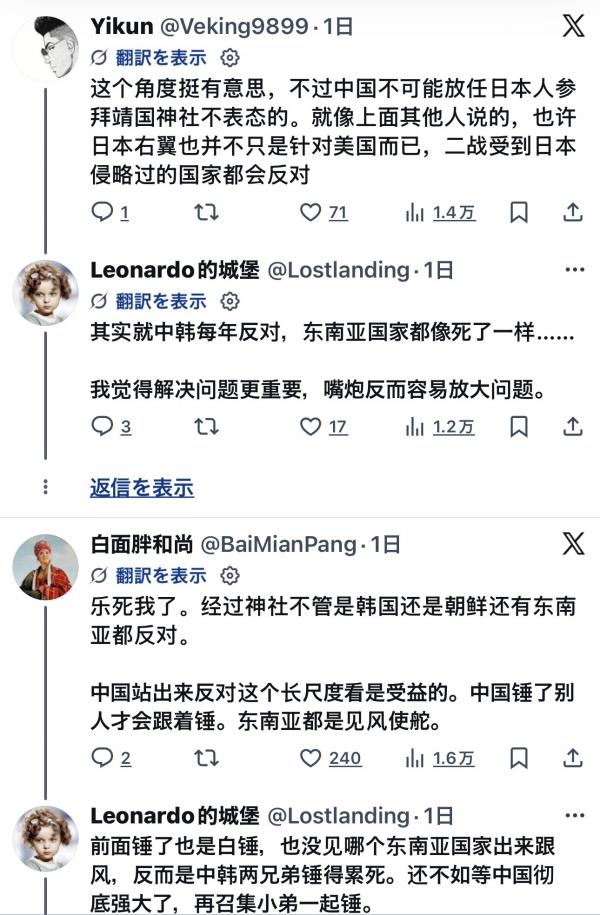The image size is (600, 915).
Task: Open overflow menu on Leonardo's 前面锤了 reply
Action: coord(574,817)
